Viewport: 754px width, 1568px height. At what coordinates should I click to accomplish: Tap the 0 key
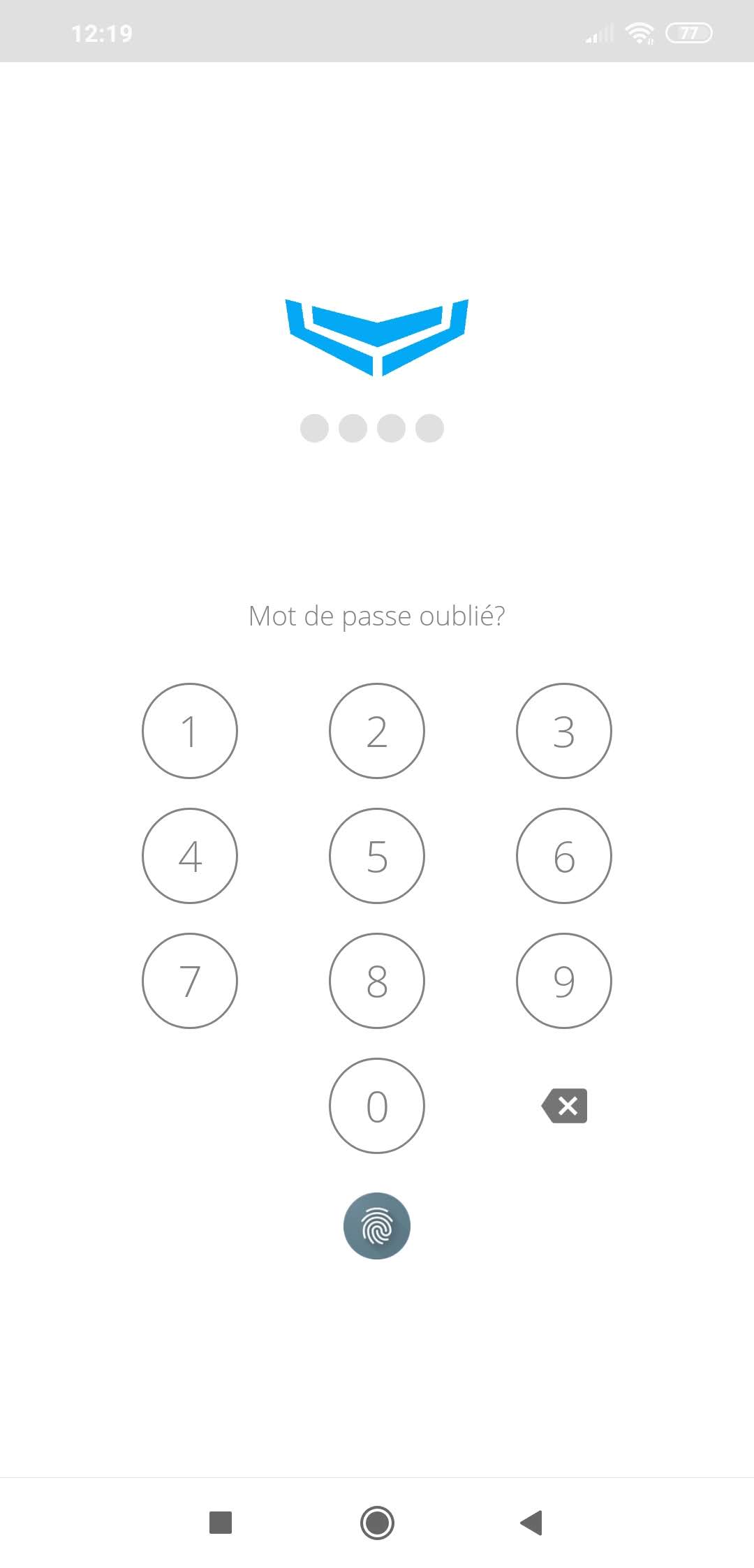377,1105
